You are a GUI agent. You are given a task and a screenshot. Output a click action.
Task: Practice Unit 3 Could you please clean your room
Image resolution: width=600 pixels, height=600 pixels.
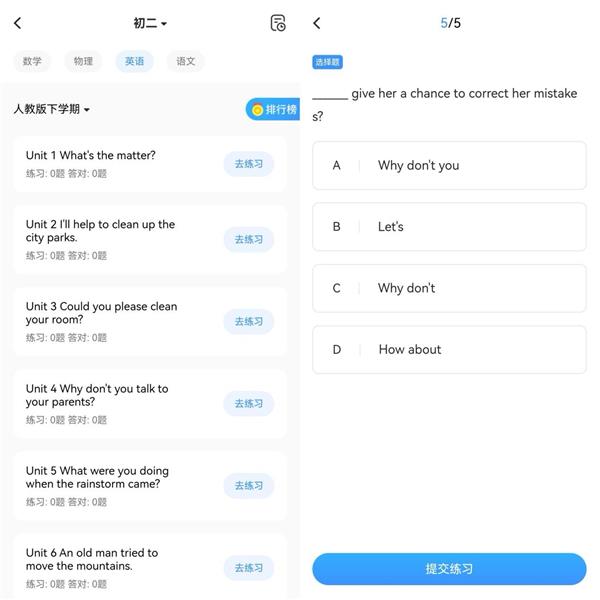pyautogui.click(x=248, y=321)
